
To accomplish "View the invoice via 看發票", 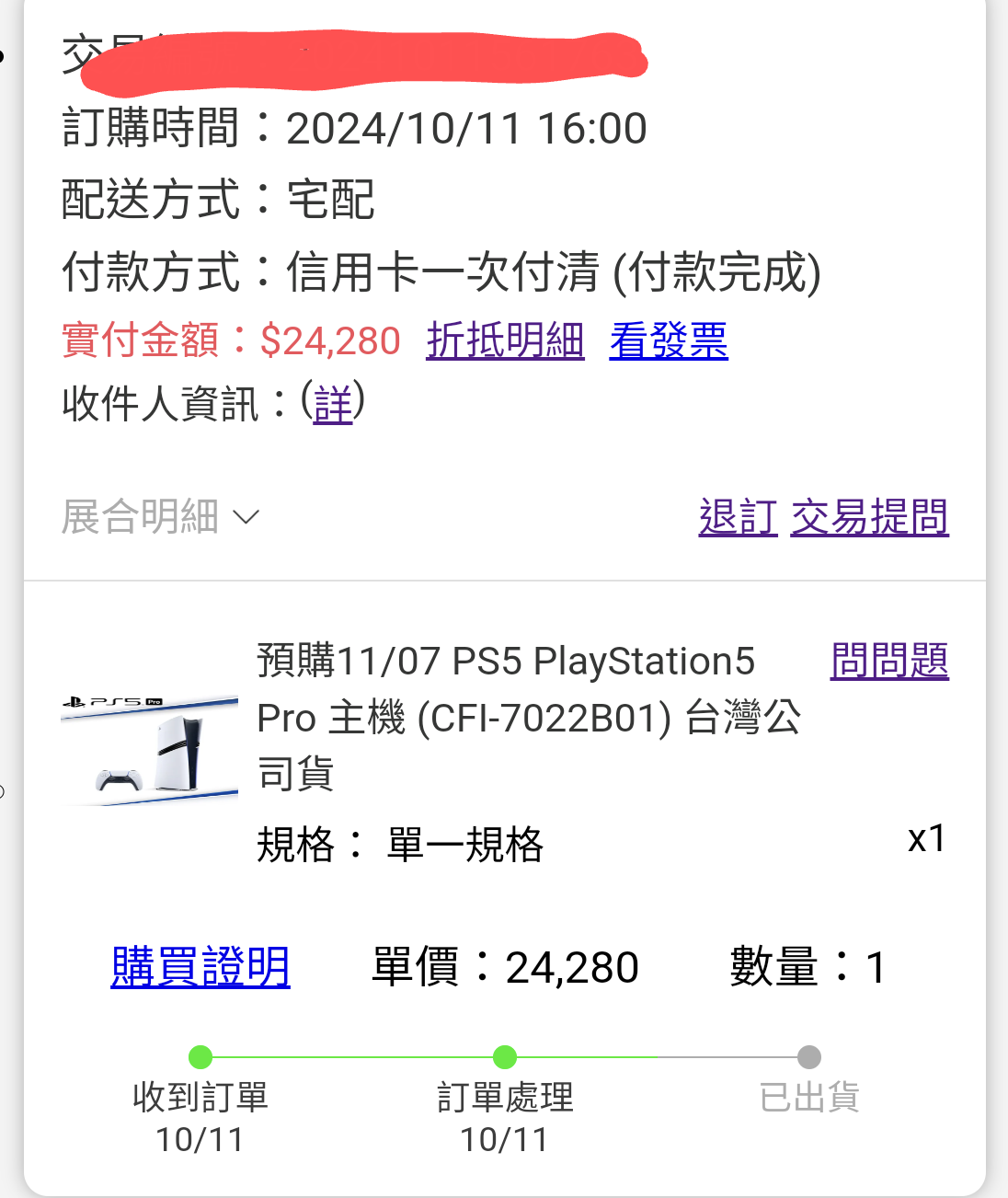I will coord(669,340).
